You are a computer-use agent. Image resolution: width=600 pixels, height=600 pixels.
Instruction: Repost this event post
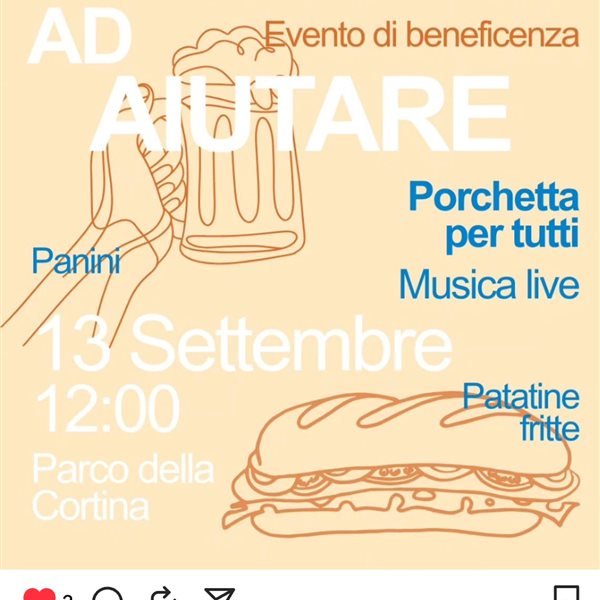162,596
